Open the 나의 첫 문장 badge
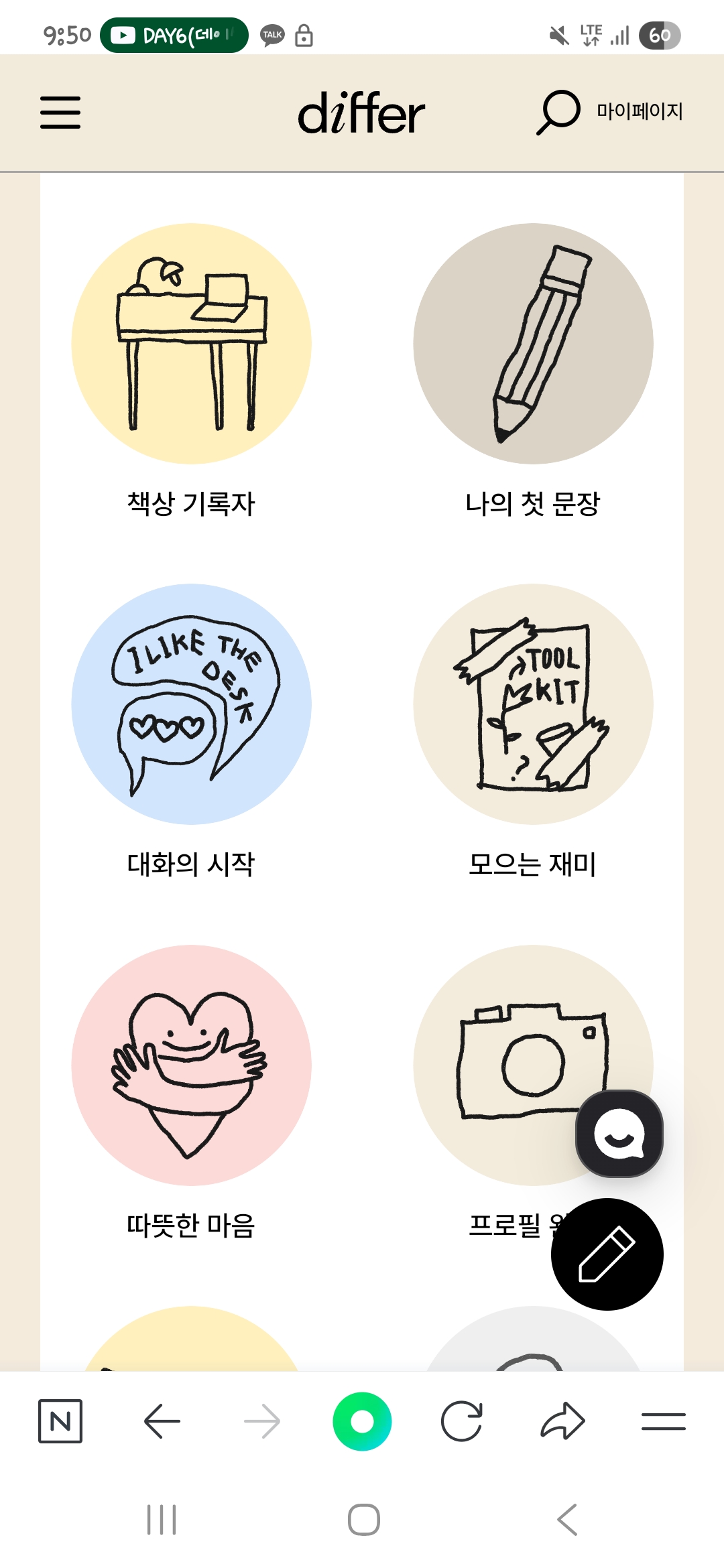 [533, 344]
